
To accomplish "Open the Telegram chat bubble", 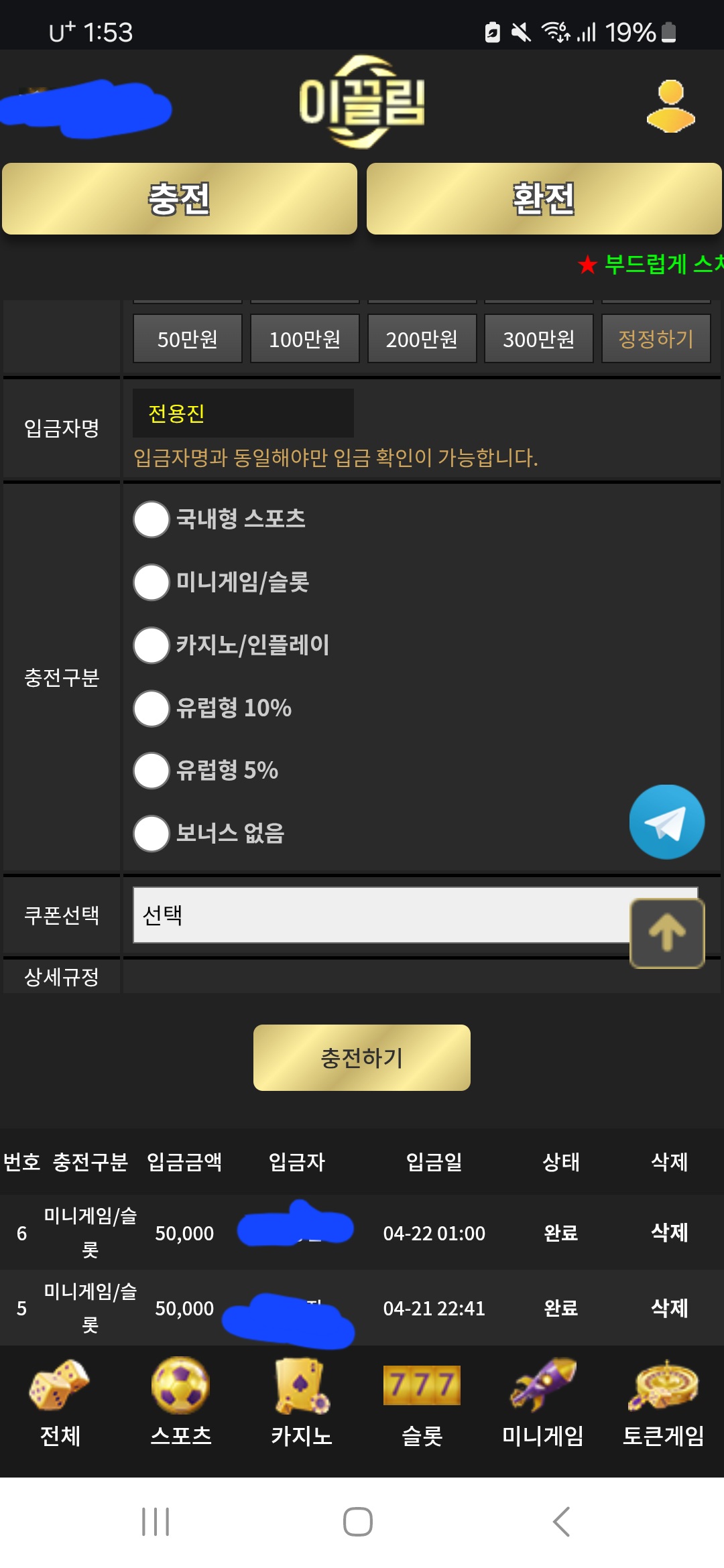I will pos(667,822).
